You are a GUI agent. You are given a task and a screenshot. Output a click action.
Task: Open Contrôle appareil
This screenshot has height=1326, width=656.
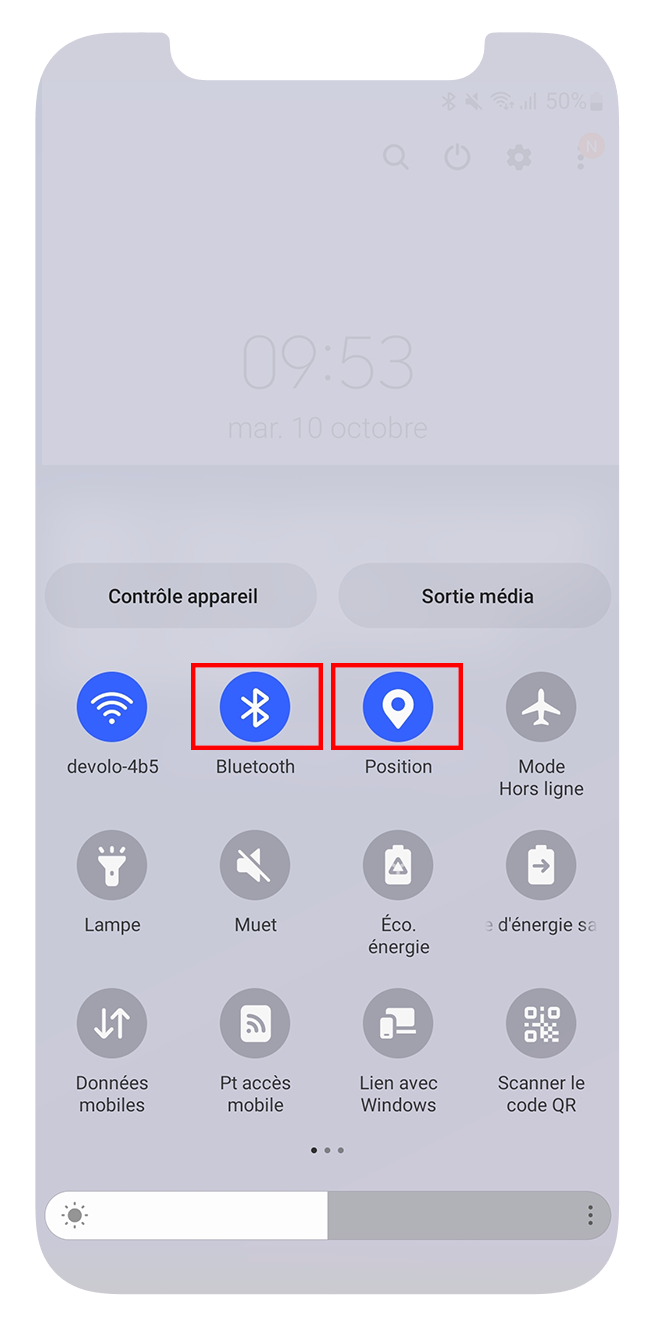182,596
